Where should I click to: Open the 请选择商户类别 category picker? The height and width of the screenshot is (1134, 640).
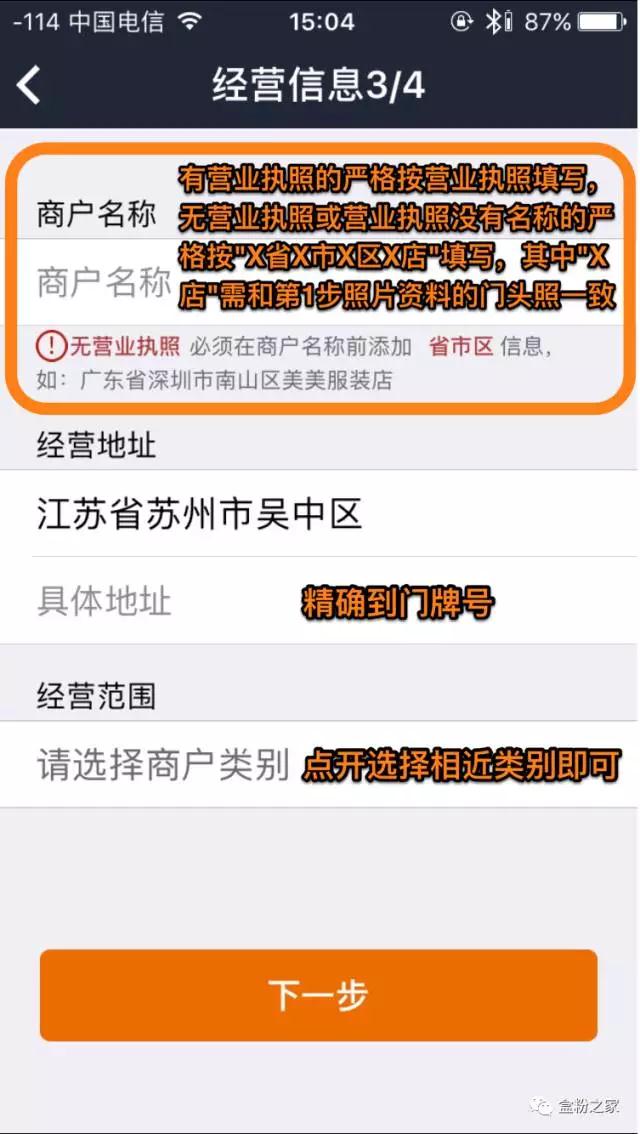point(165,766)
